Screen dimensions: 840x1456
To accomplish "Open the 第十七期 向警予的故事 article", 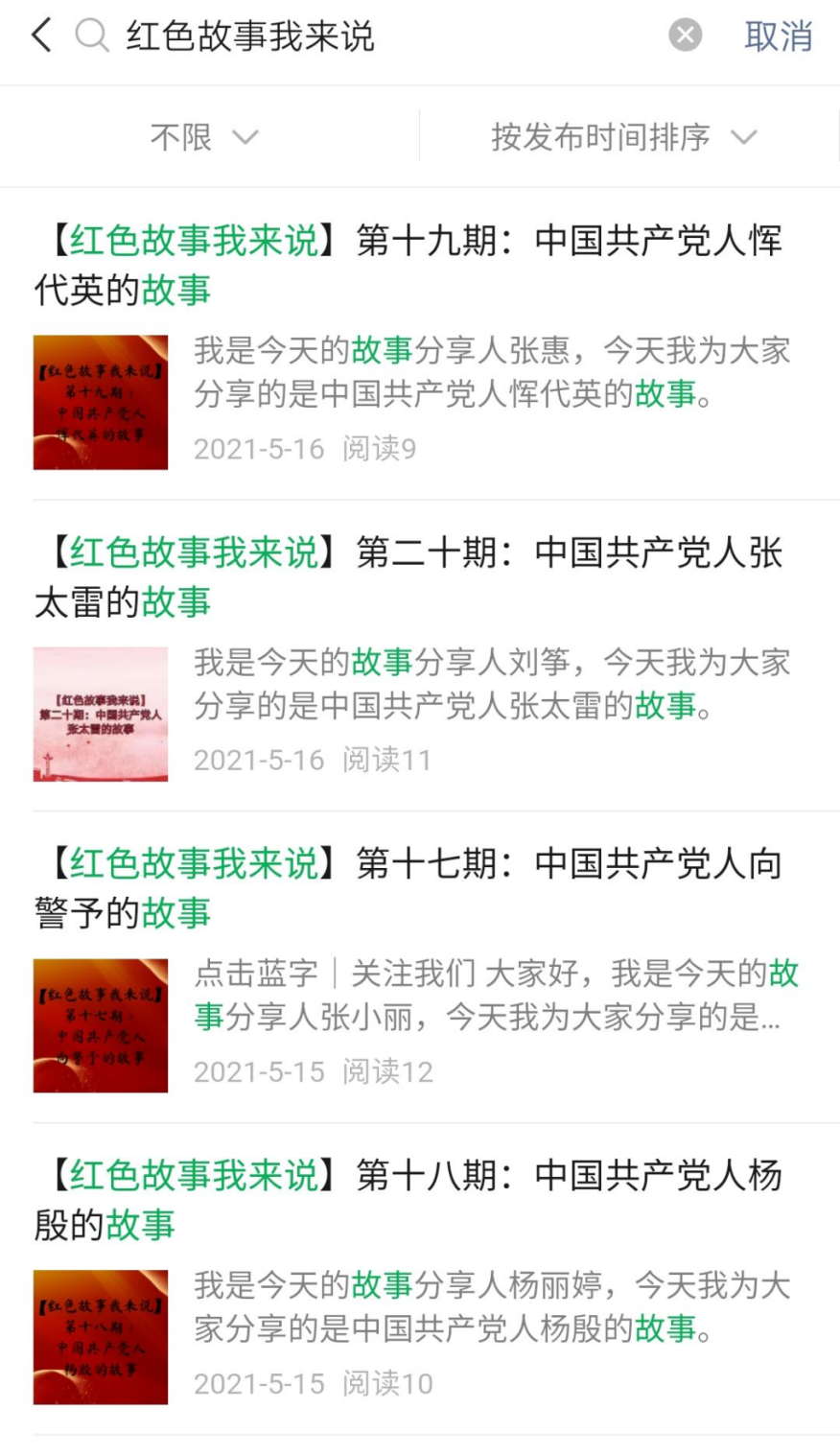I will (412, 888).
